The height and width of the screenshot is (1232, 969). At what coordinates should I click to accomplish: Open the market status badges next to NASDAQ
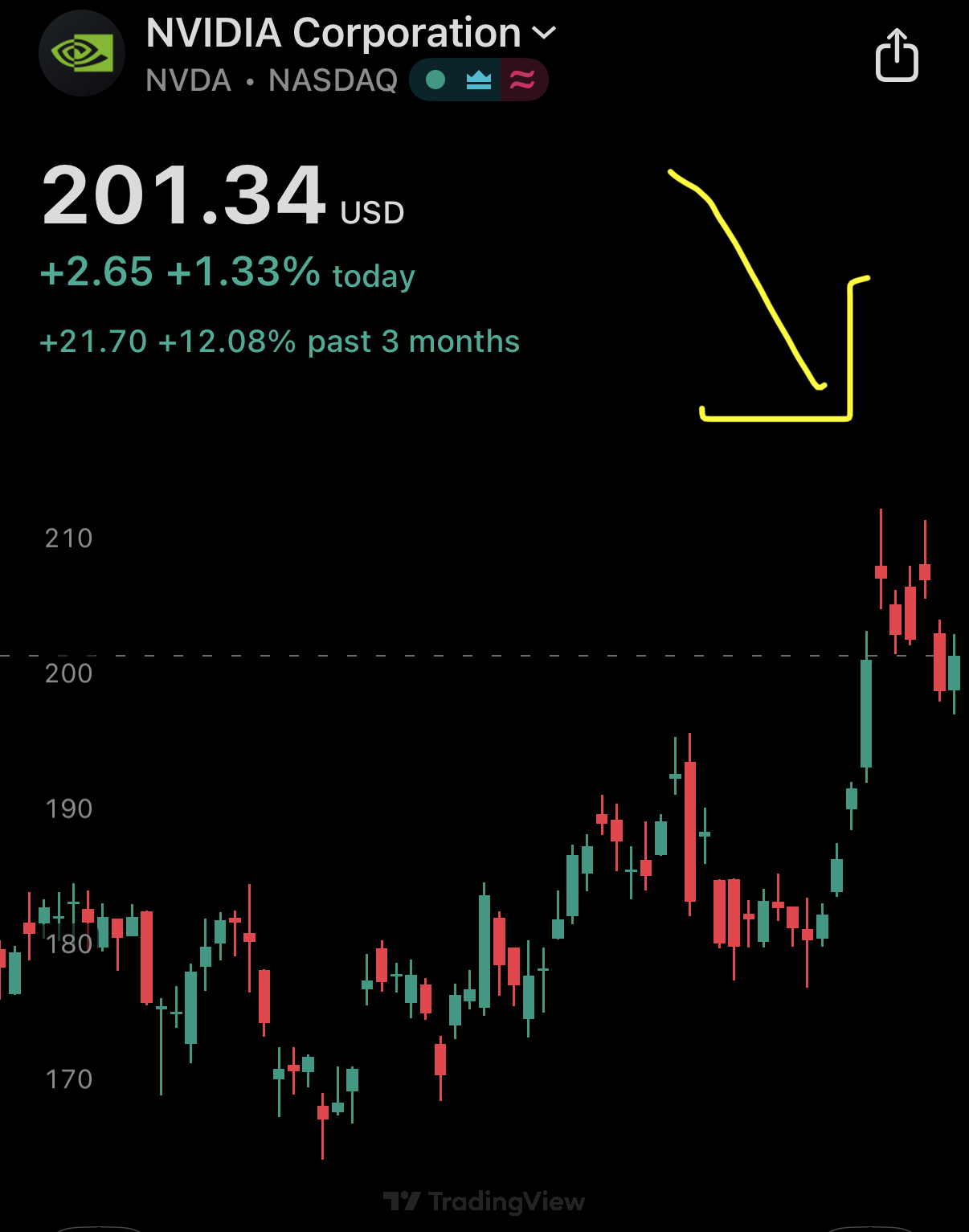point(479,80)
